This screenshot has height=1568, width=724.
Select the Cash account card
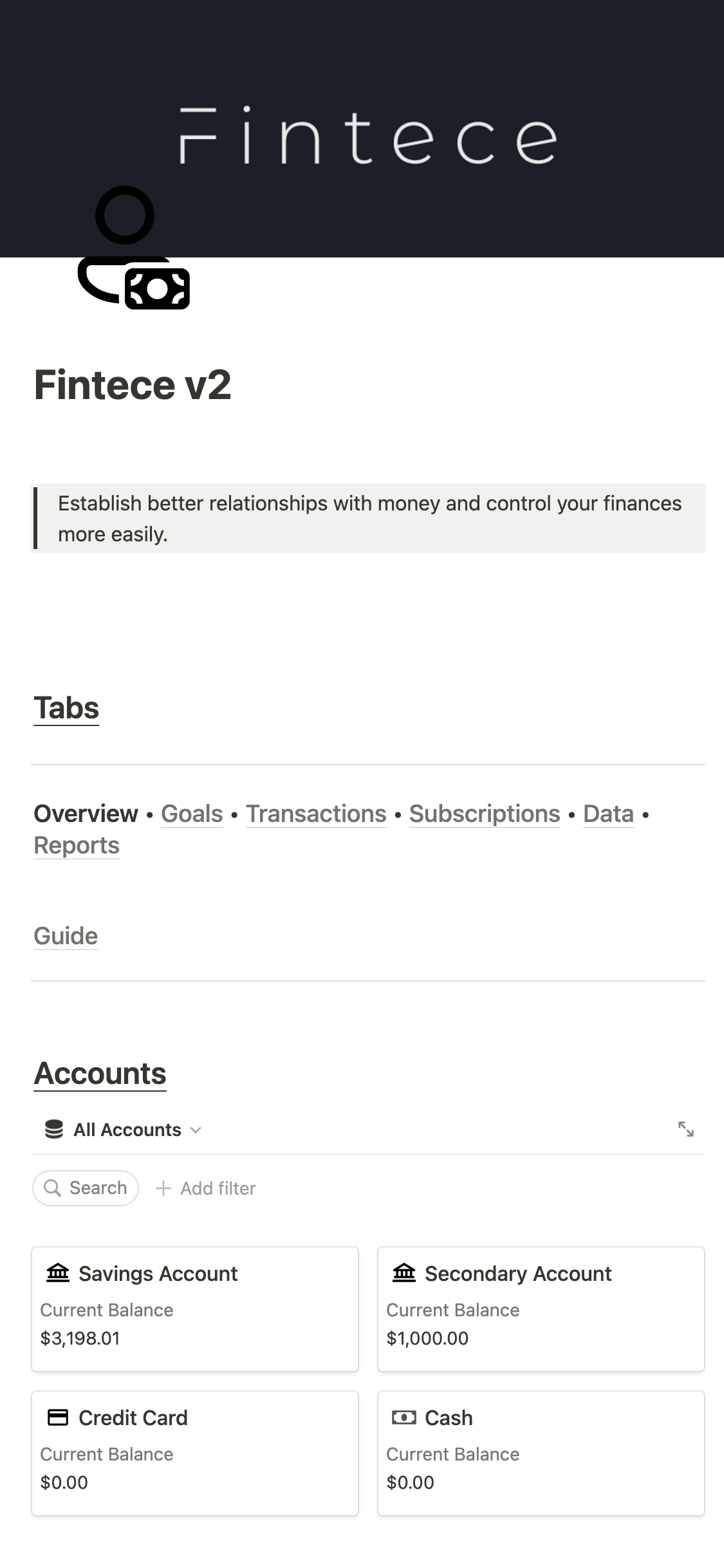[x=541, y=1453]
